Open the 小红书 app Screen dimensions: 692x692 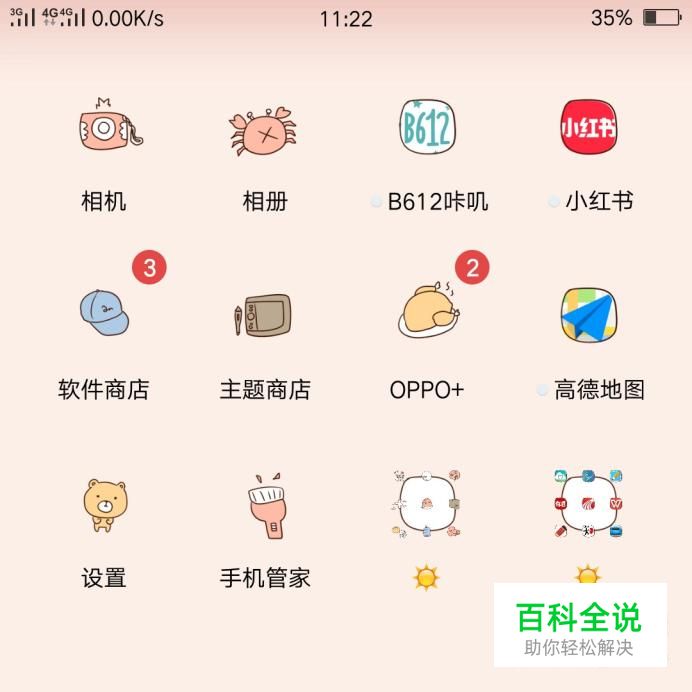pyautogui.click(x=588, y=127)
